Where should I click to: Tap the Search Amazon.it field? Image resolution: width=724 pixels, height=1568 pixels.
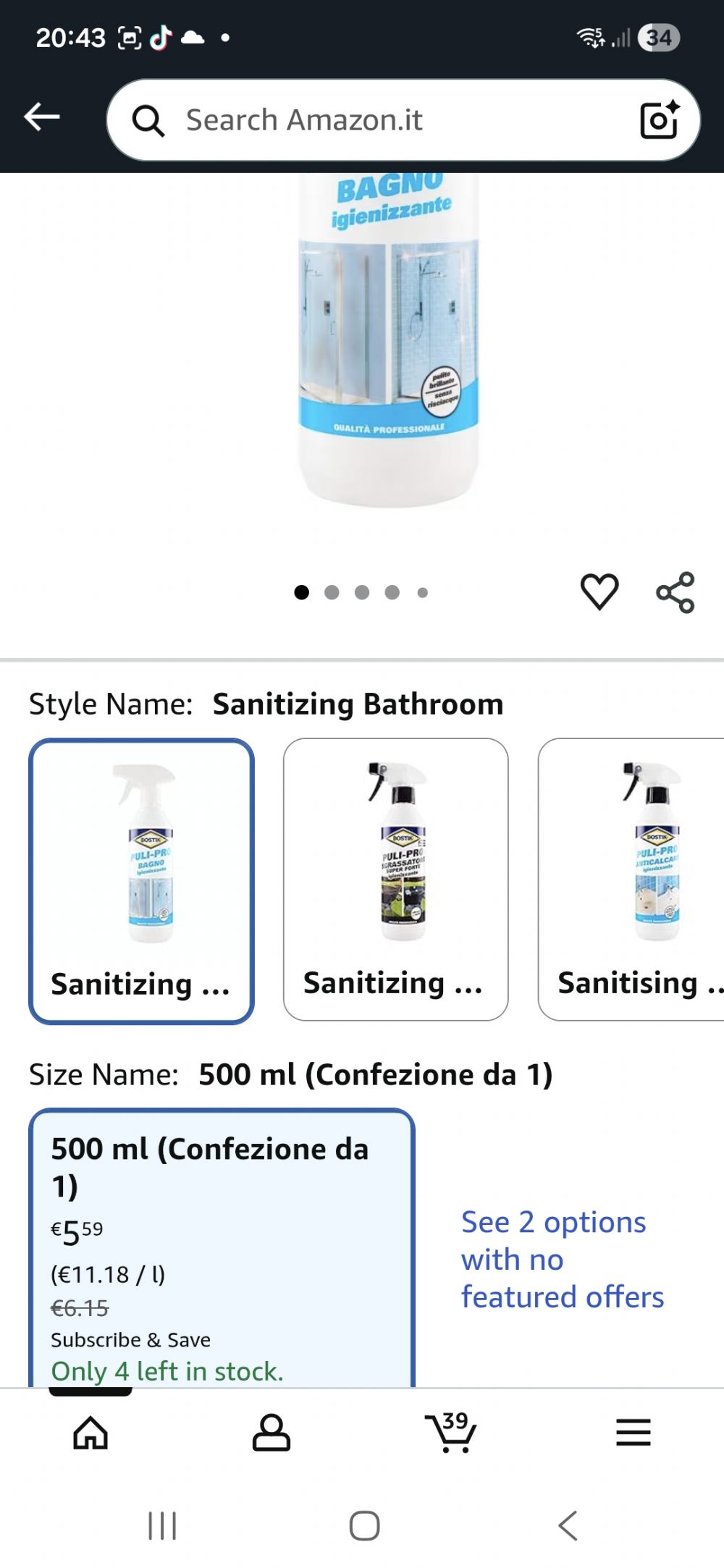pos(376,120)
